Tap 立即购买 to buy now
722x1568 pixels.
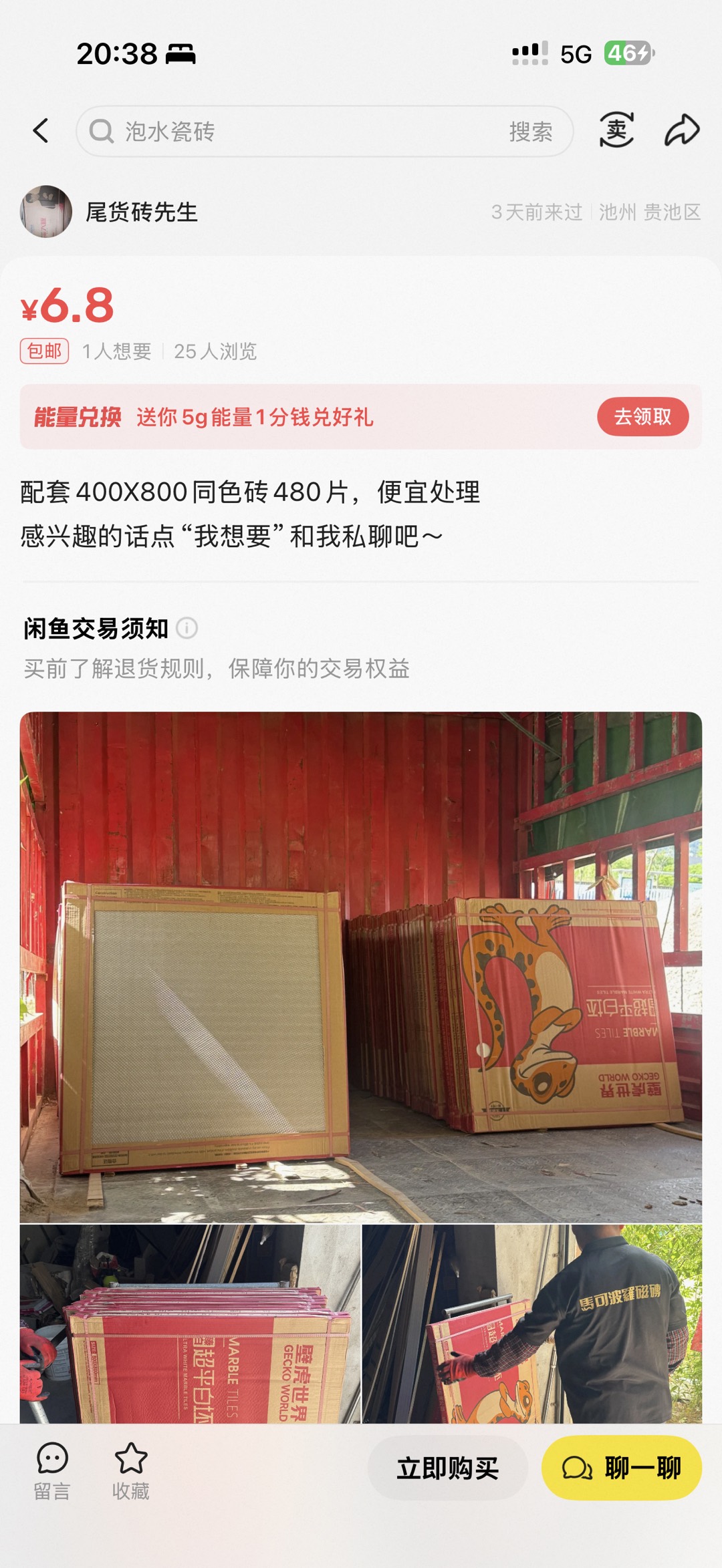point(448,1468)
